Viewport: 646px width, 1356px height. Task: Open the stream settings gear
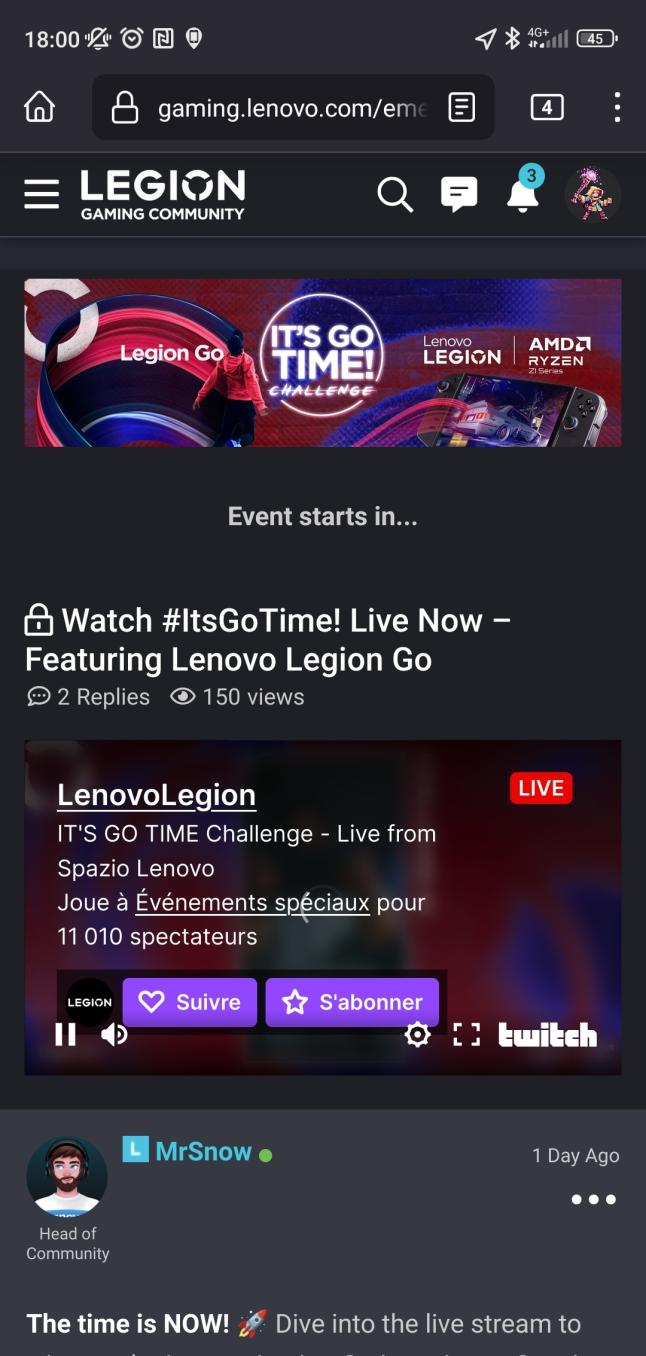418,1035
